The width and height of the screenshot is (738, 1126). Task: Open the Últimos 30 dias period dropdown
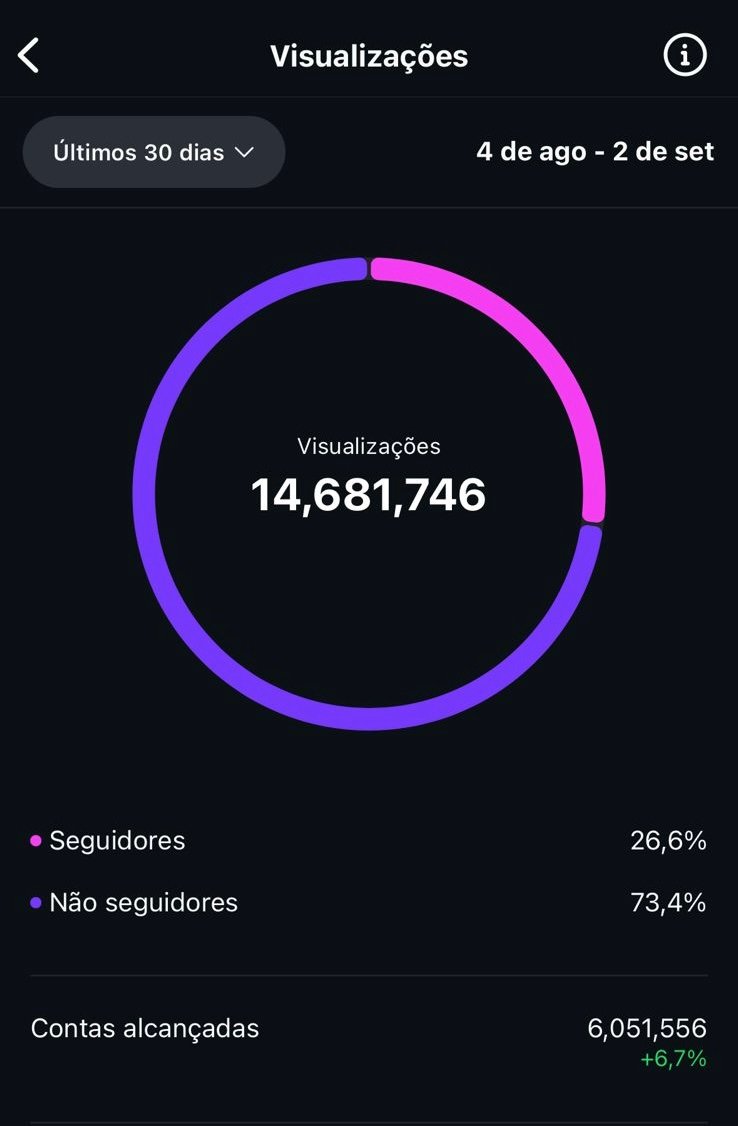tap(154, 152)
